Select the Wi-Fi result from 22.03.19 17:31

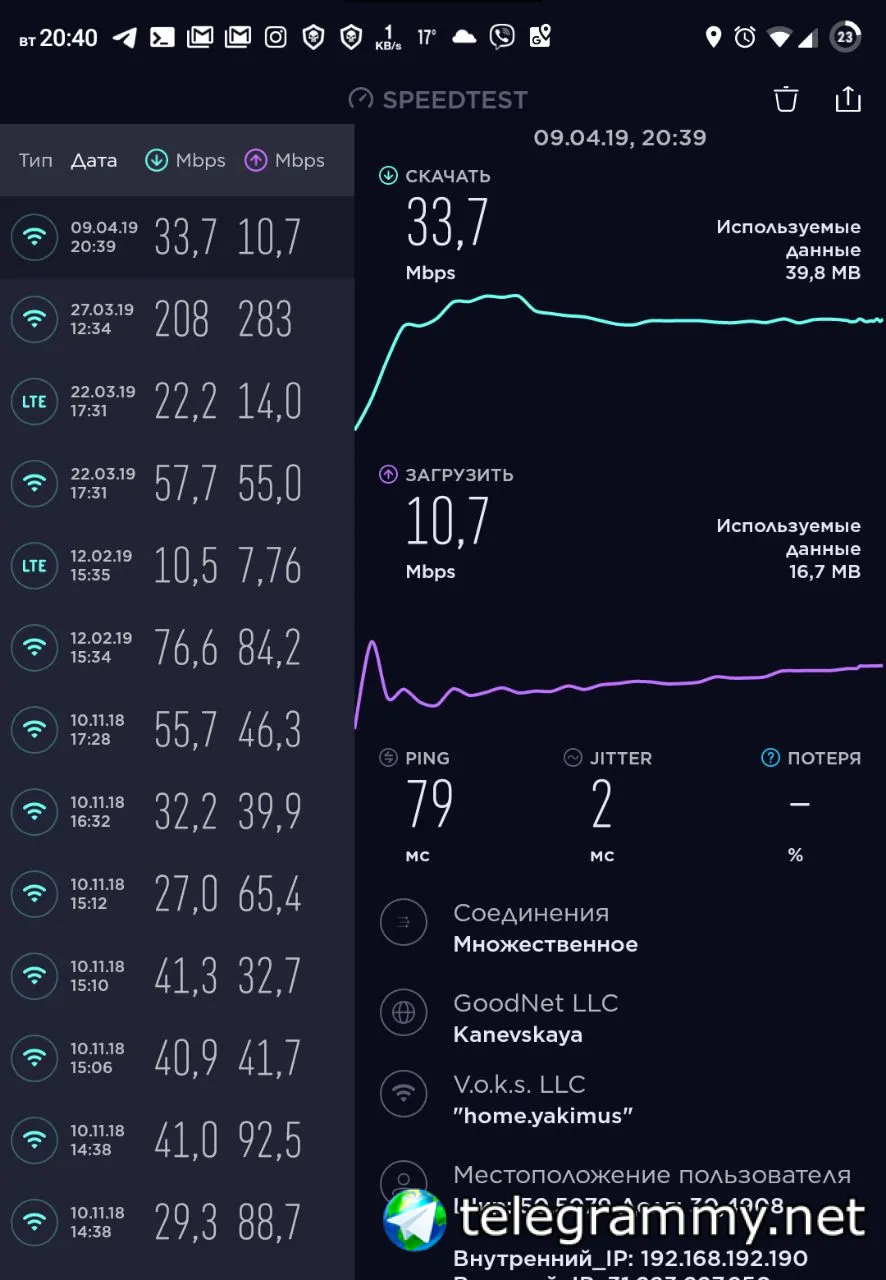177,484
